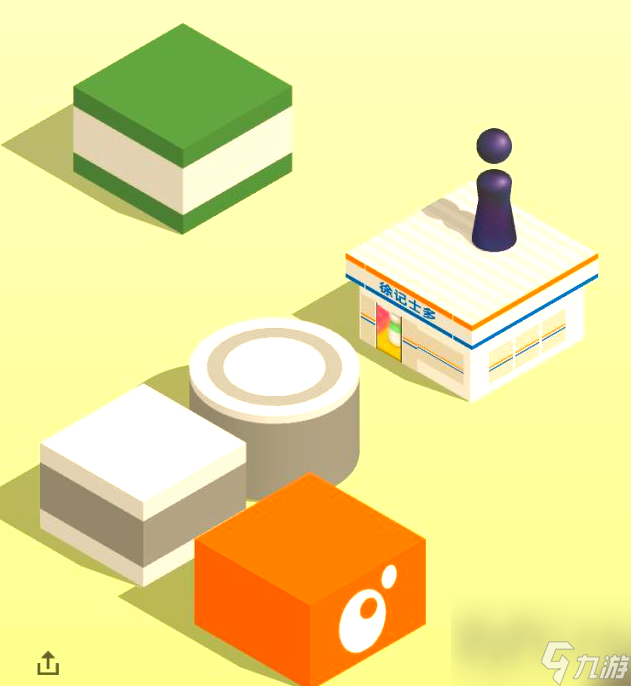Tap the share icon
The image size is (631, 686).
pyautogui.click(x=48, y=662)
